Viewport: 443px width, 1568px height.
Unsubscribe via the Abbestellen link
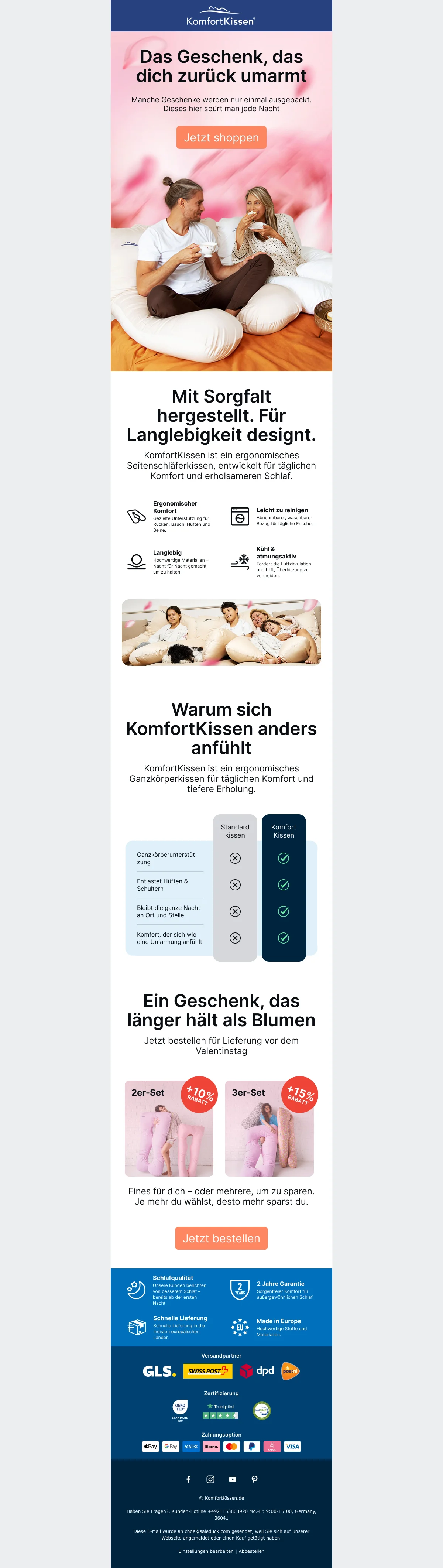tap(251, 1551)
